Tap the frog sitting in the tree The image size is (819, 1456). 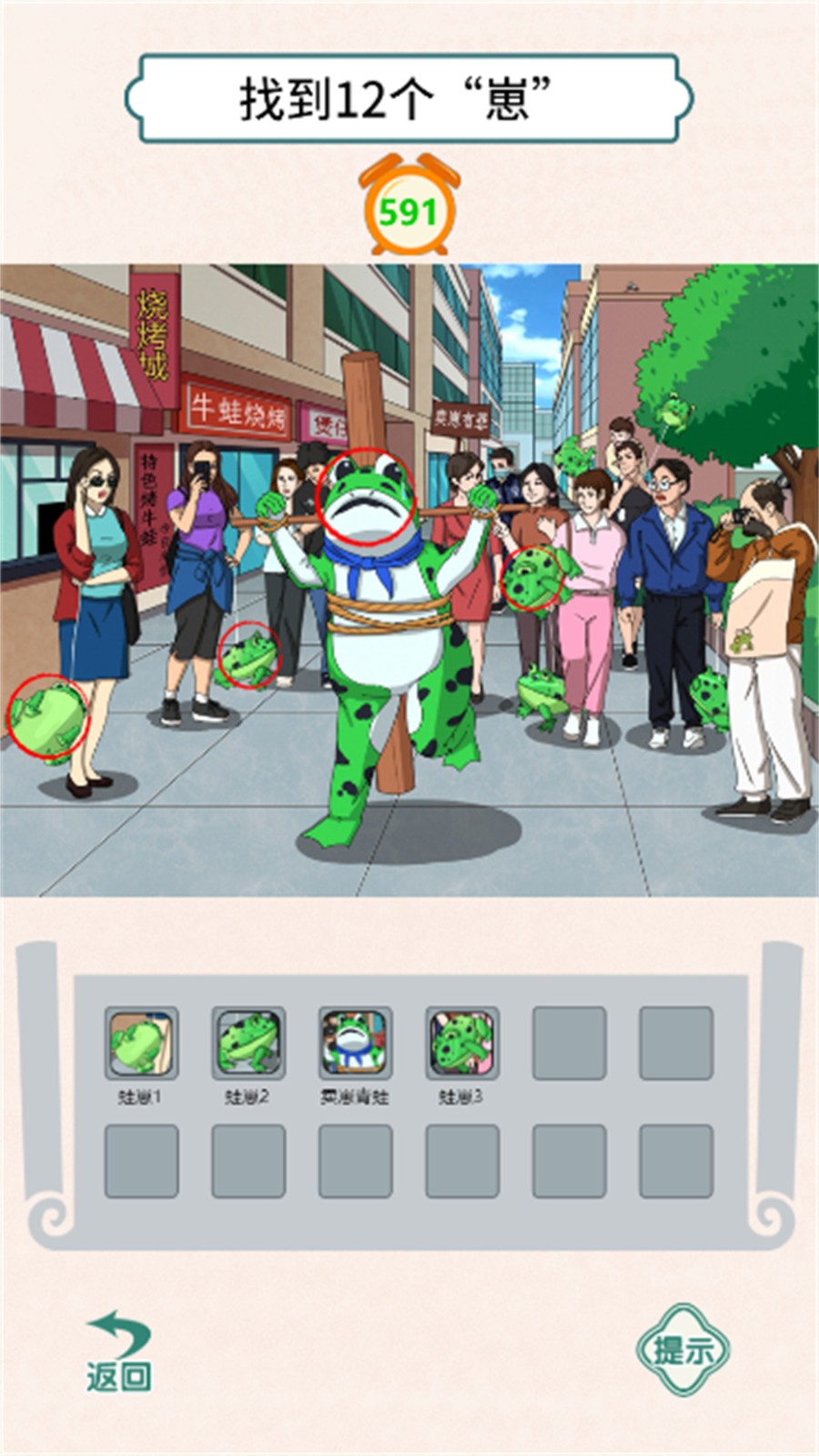coord(672,413)
